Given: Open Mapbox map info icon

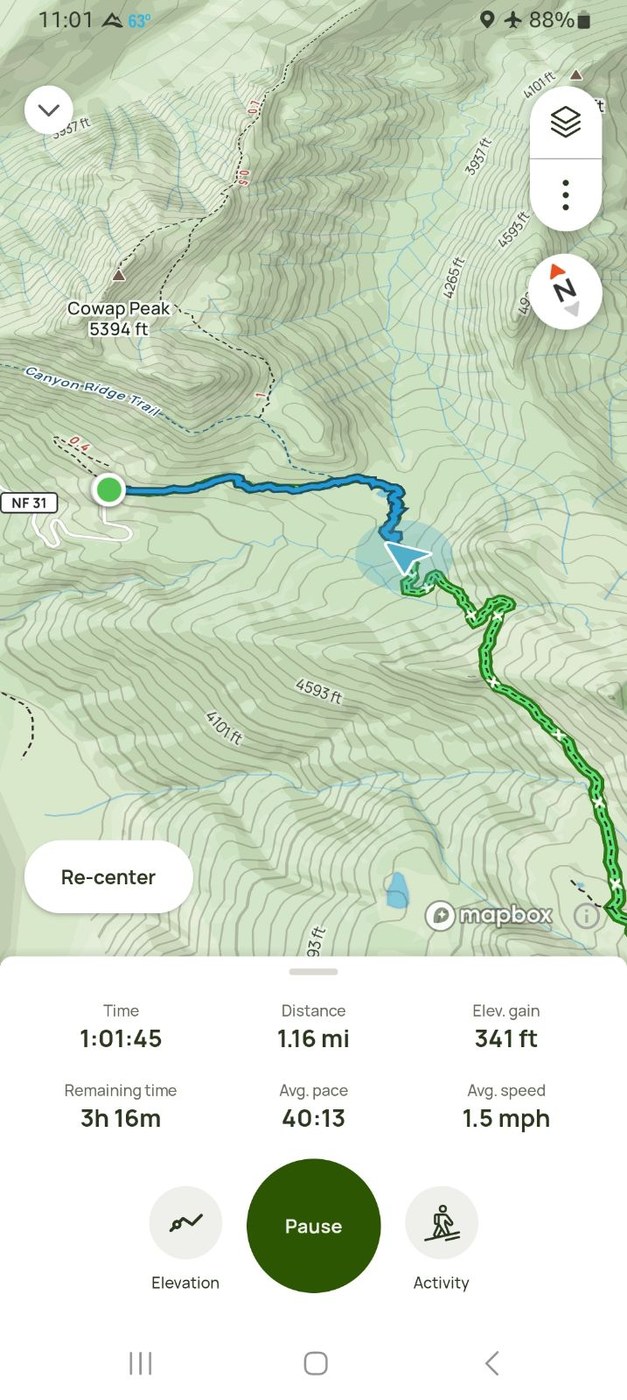Looking at the screenshot, I should coord(587,915).
